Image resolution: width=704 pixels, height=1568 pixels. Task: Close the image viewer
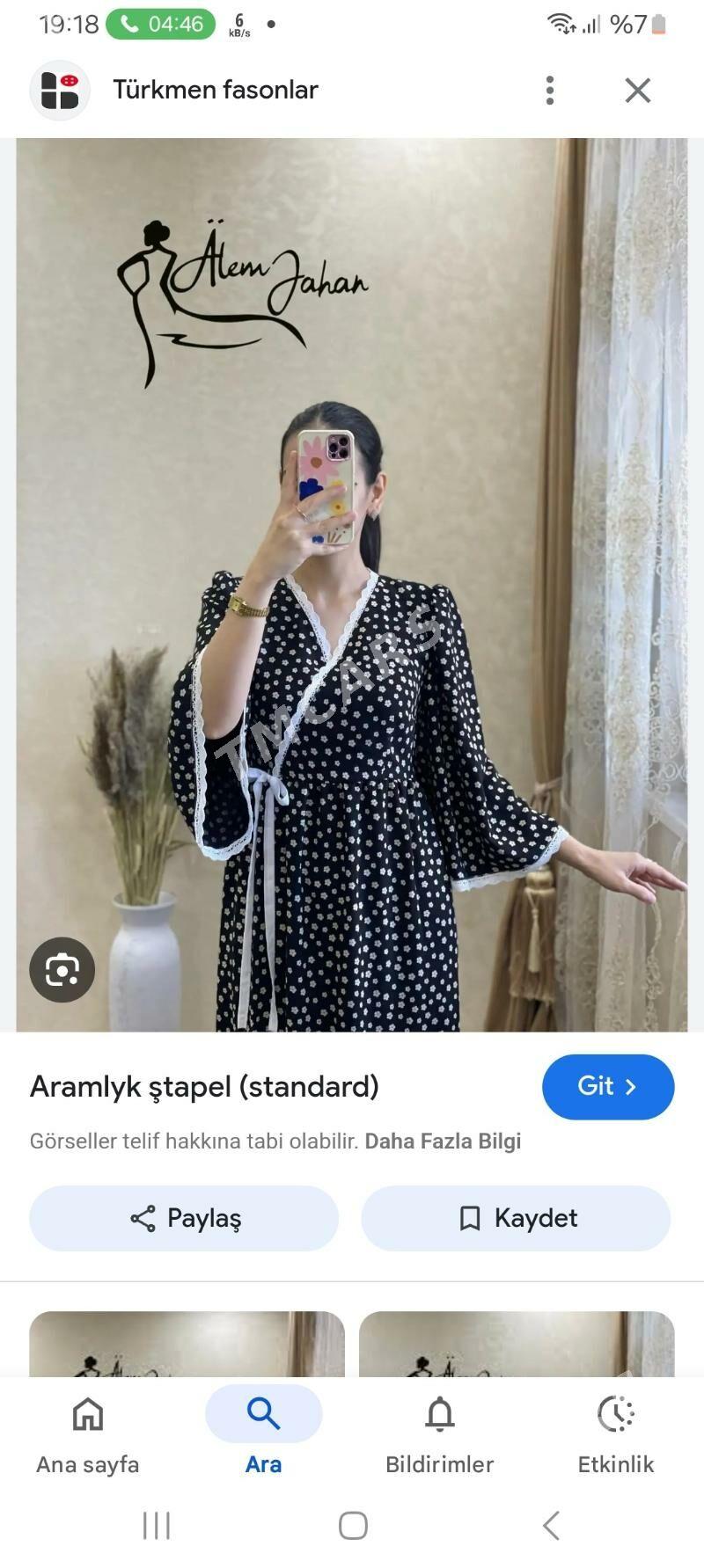tap(638, 90)
